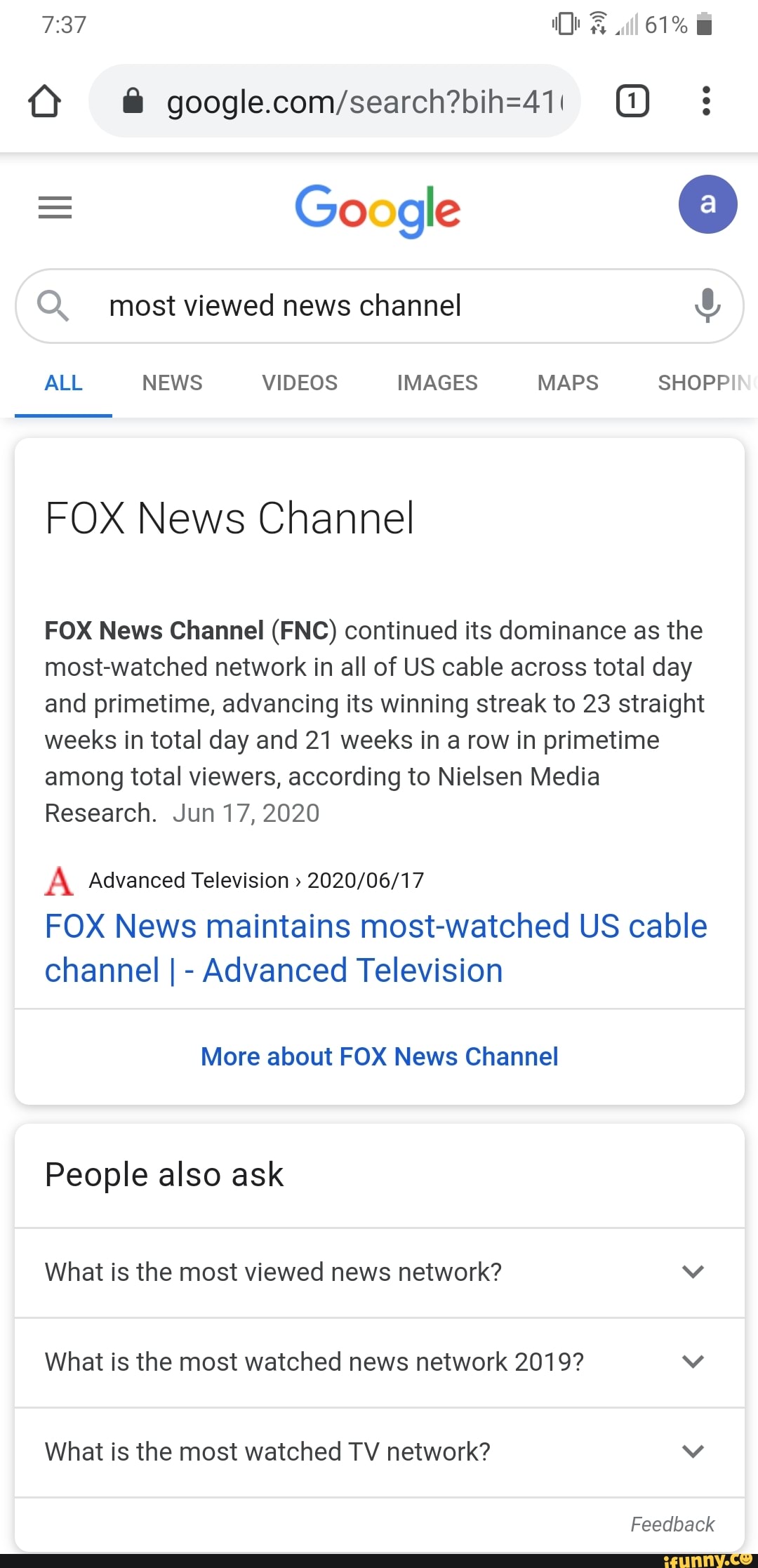Switch to the NEWS tab
Viewport: 758px width, 1568px height.
click(172, 383)
